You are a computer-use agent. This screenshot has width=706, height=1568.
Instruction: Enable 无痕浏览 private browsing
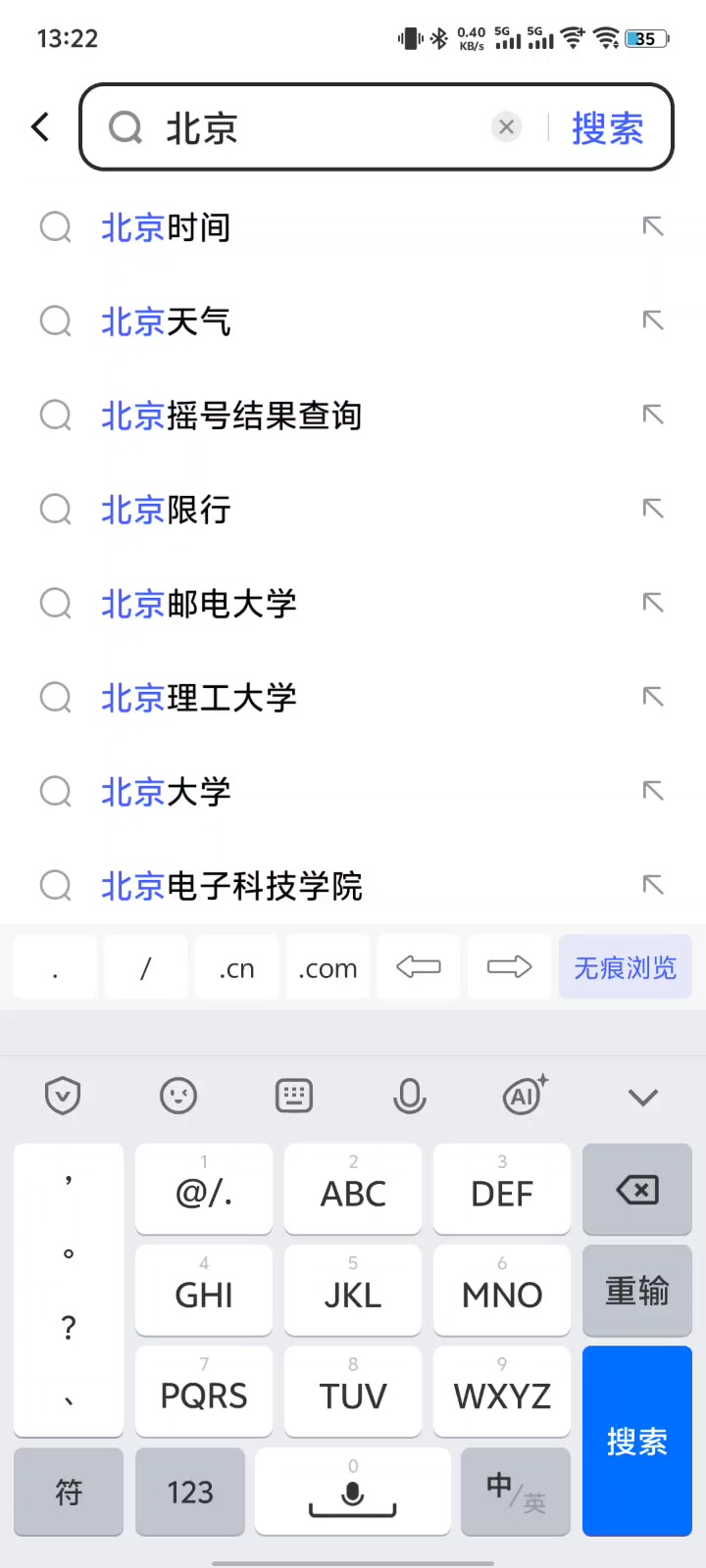626,967
